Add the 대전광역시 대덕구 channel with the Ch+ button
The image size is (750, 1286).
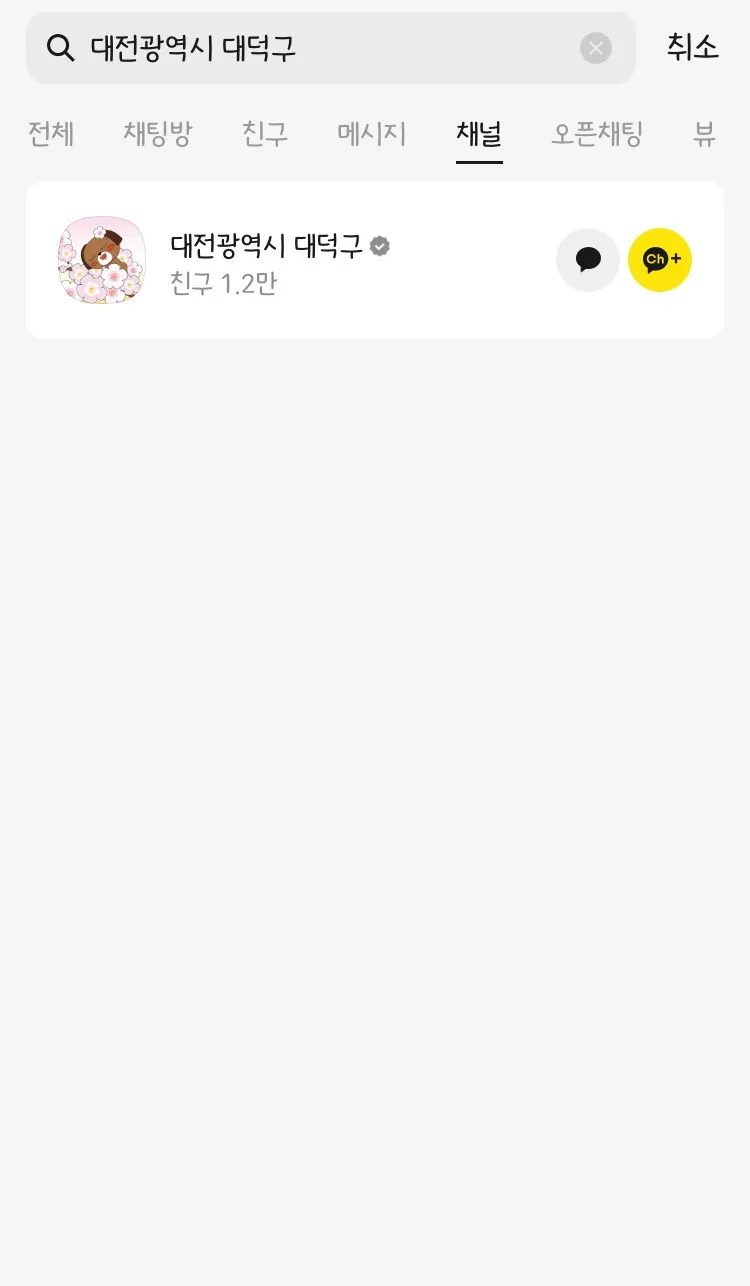pos(660,260)
